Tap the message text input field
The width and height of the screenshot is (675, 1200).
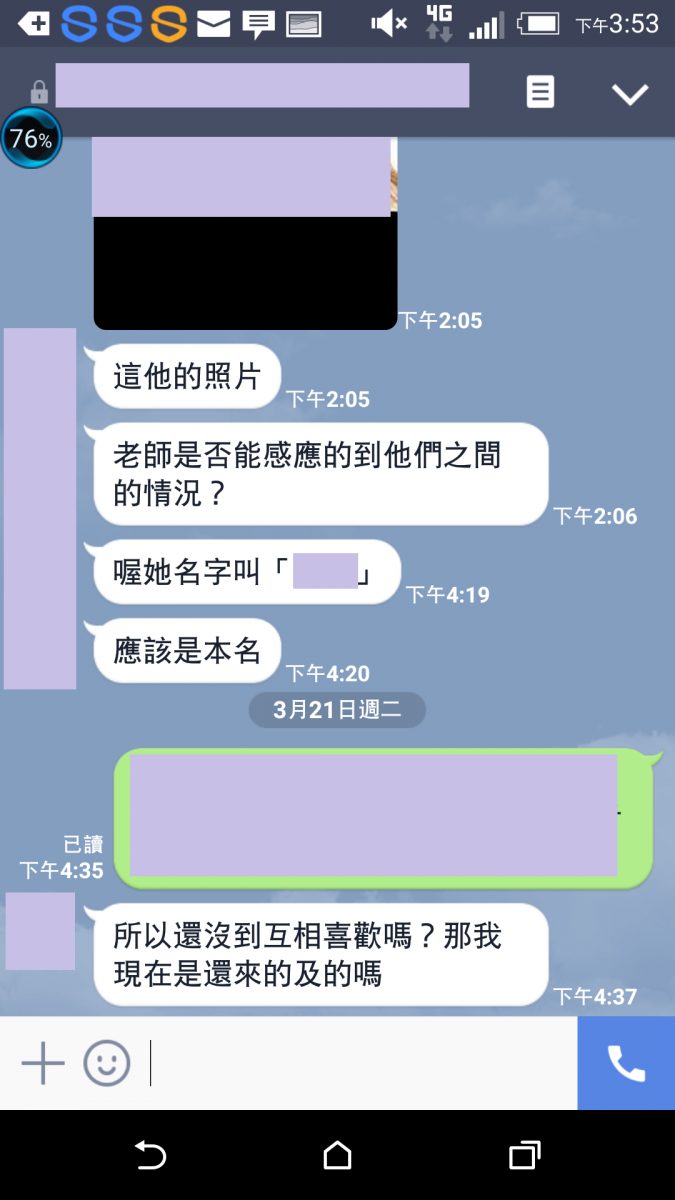[x=360, y=1062]
